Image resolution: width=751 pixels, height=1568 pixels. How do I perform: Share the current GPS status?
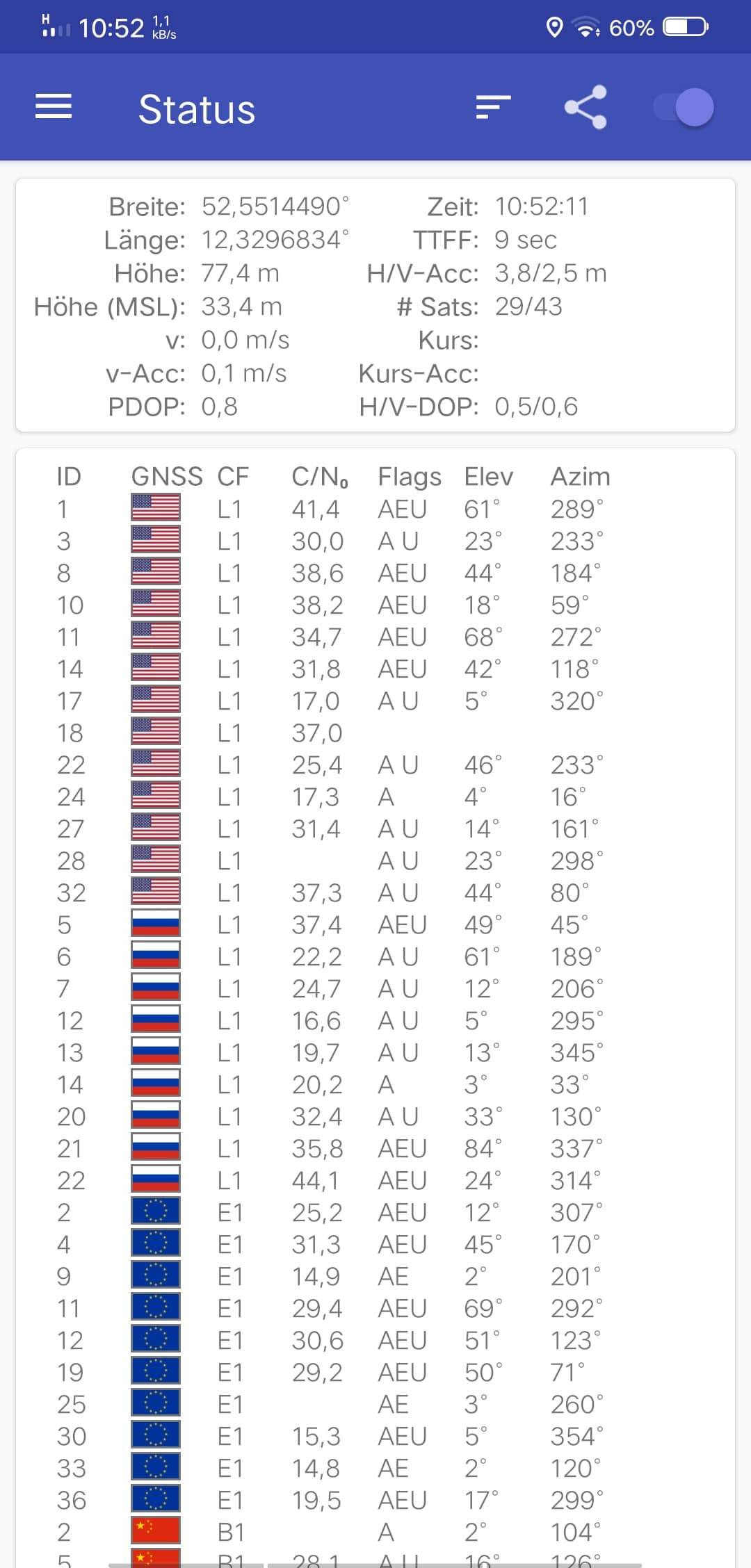coord(586,107)
